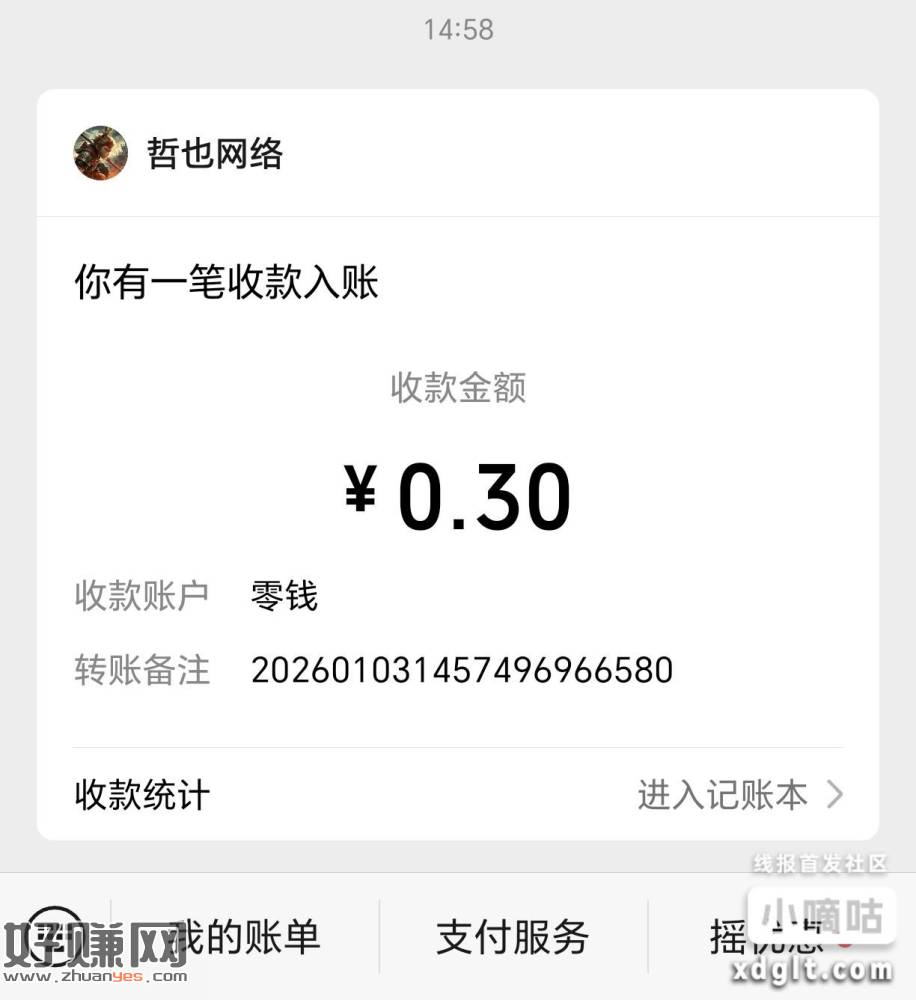Open 进入记账本 ledger link
The height and width of the screenshot is (1000, 916).
click(x=720, y=795)
